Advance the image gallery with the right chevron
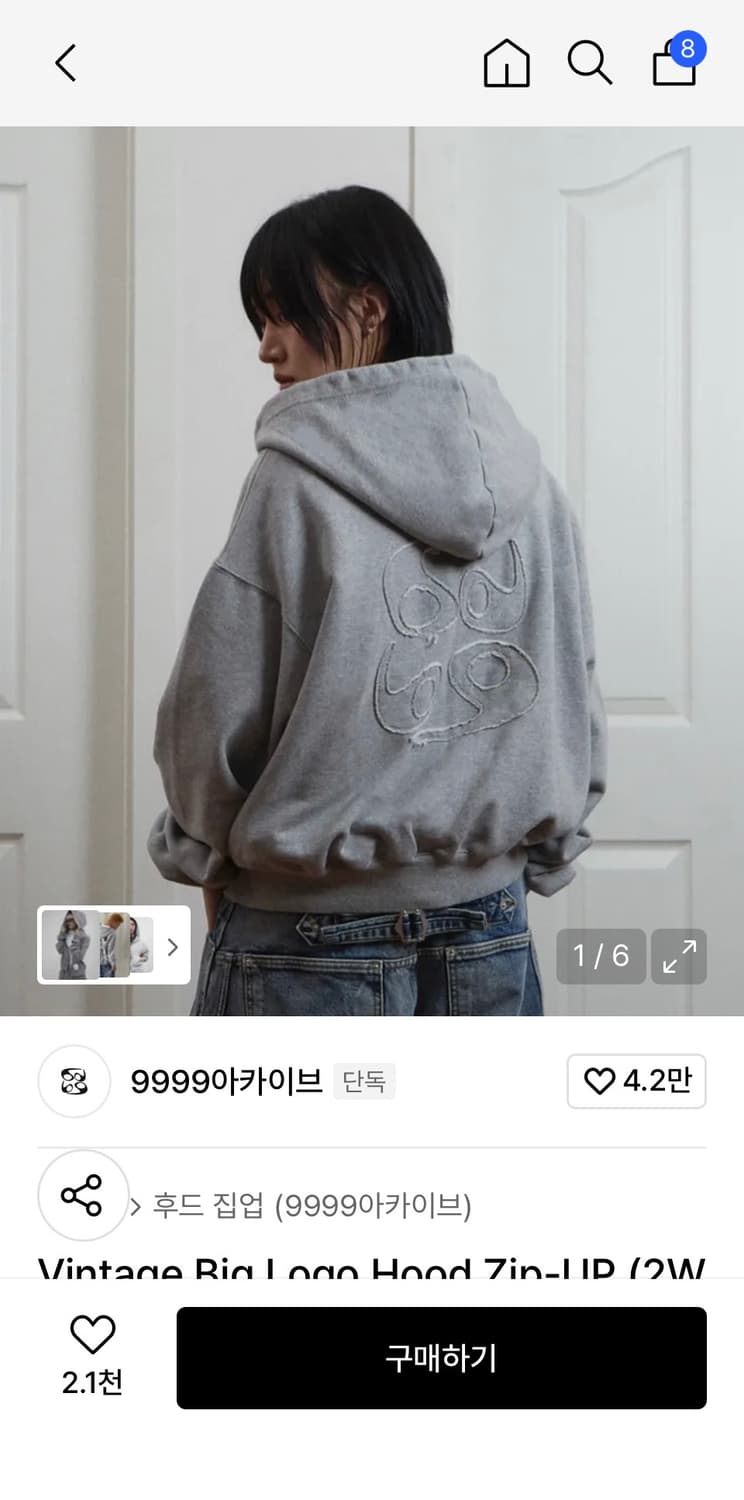The height and width of the screenshot is (1500, 744). point(172,944)
